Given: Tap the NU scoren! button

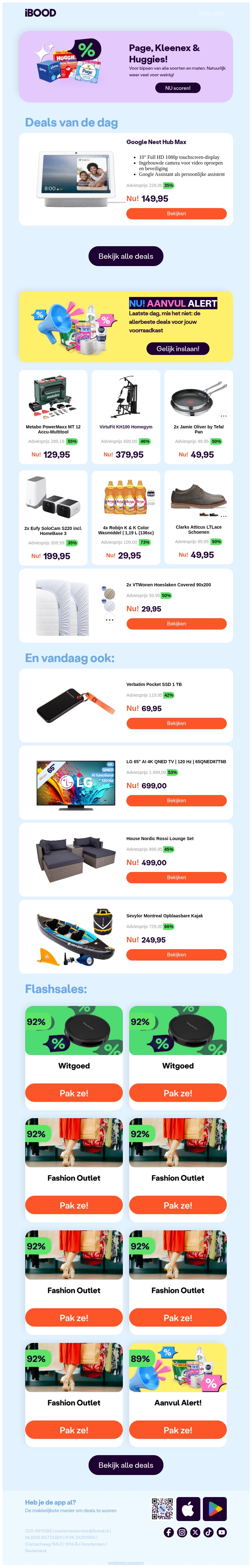Looking at the screenshot, I should pyautogui.click(x=178, y=88).
